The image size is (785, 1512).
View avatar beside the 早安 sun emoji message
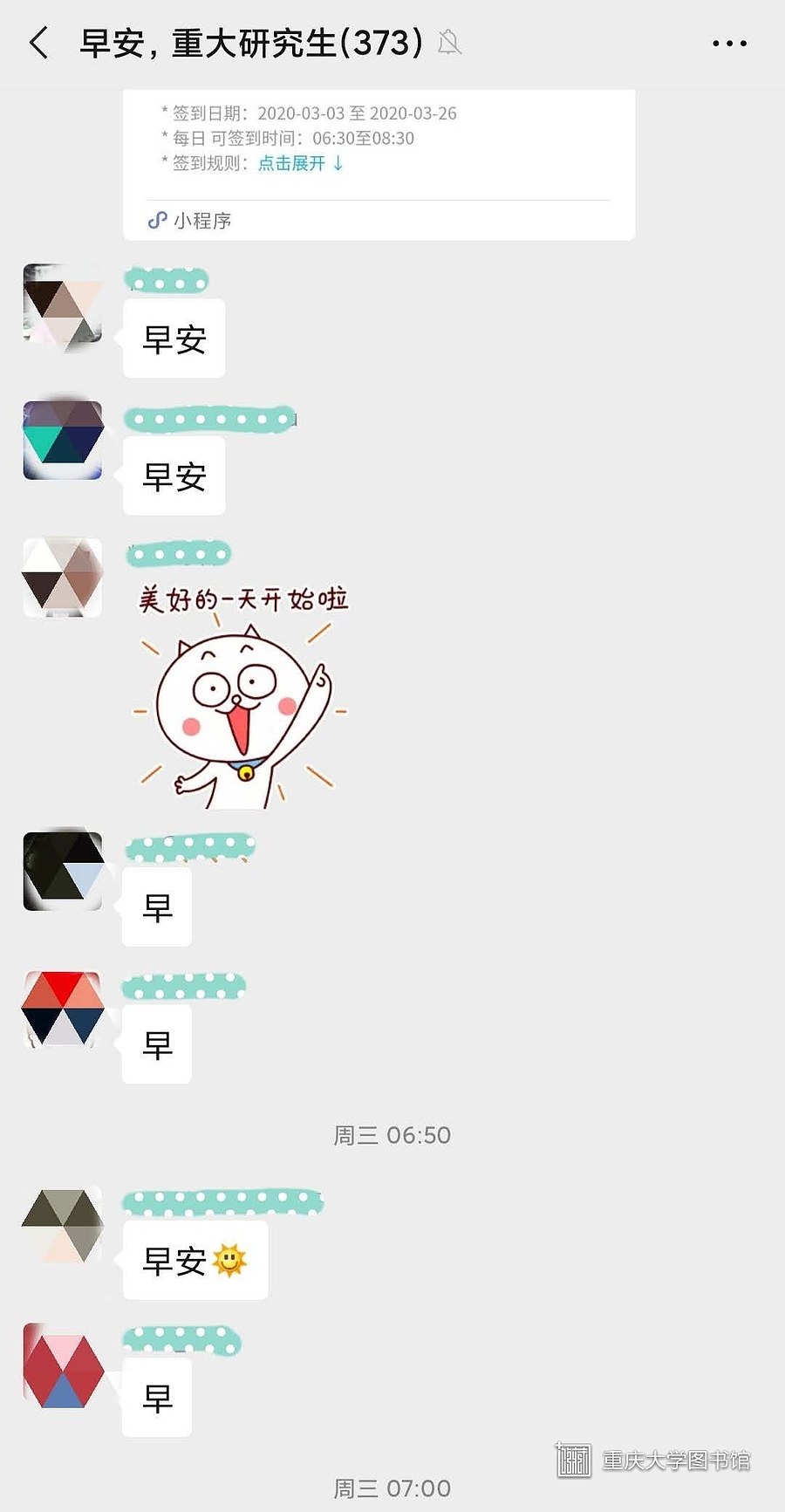point(63,1226)
